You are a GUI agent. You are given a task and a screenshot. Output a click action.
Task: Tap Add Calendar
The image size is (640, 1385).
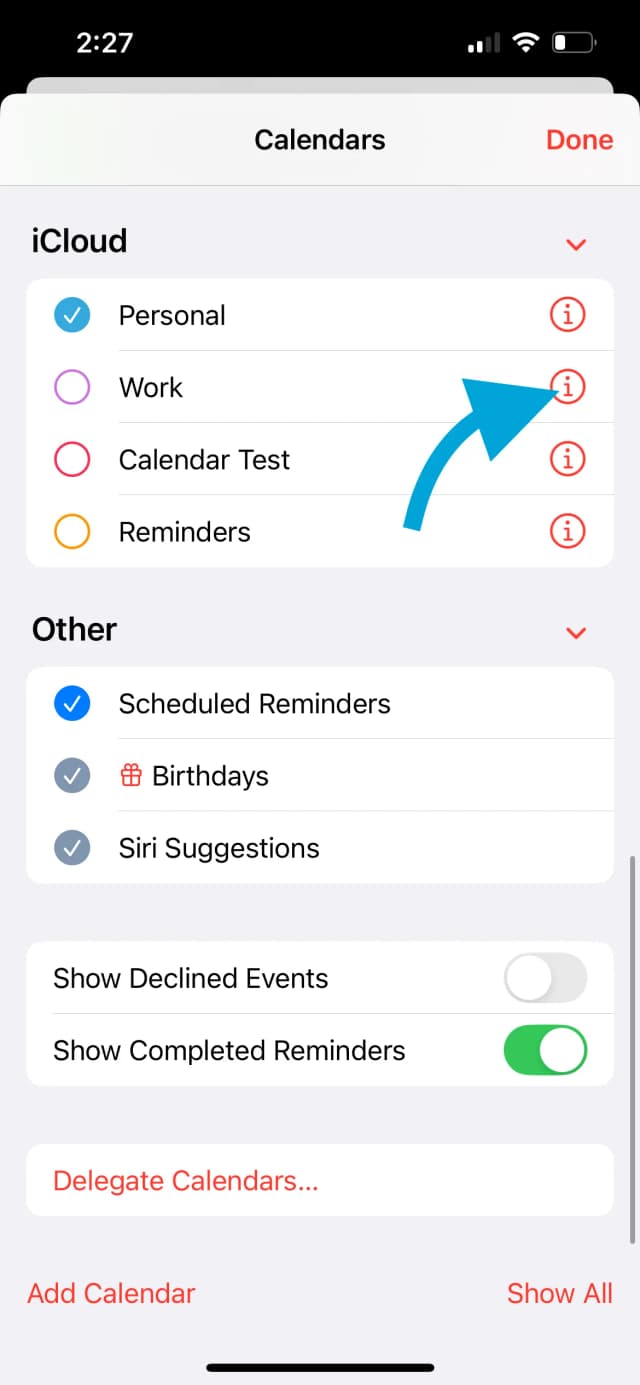(111, 1293)
